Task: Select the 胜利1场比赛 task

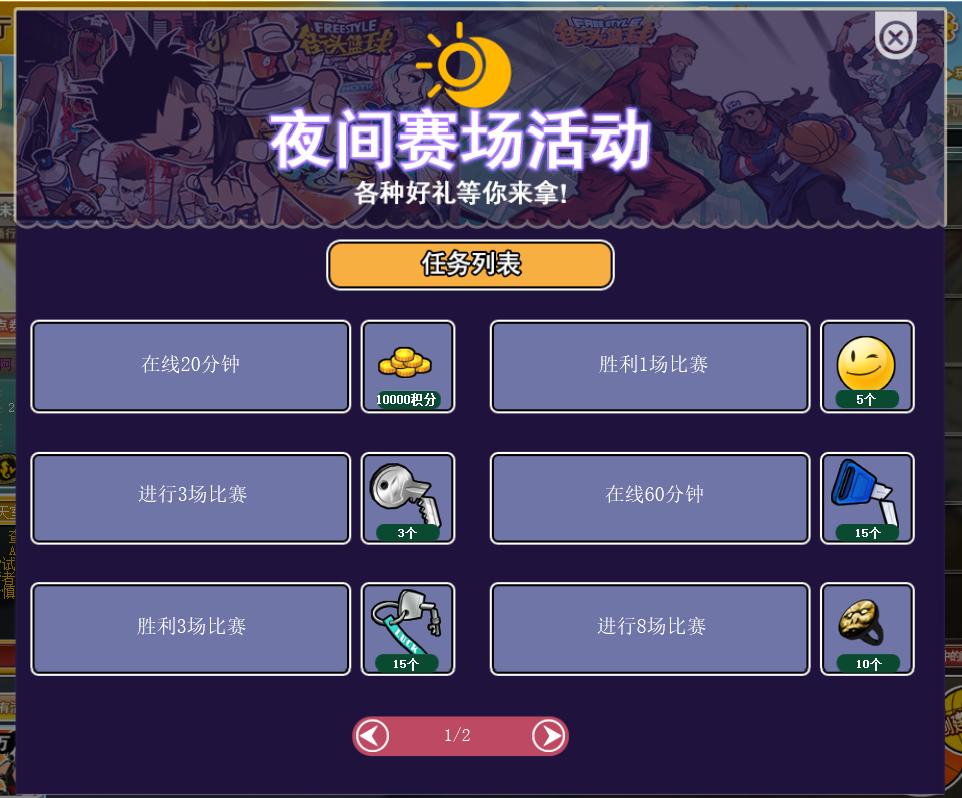Action: click(x=650, y=366)
